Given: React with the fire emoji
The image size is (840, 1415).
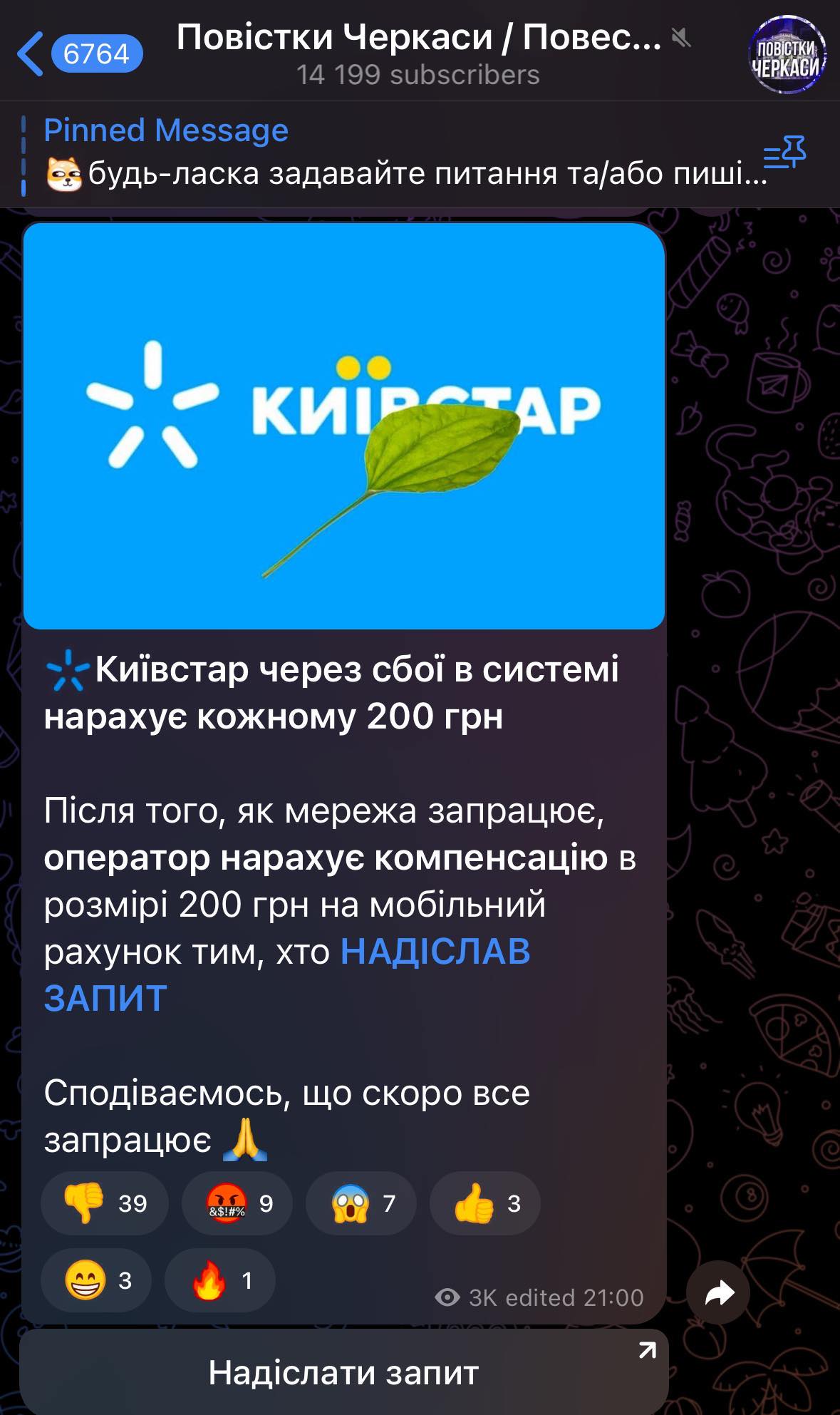Looking at the screenshot, I should coord(219,1280).
